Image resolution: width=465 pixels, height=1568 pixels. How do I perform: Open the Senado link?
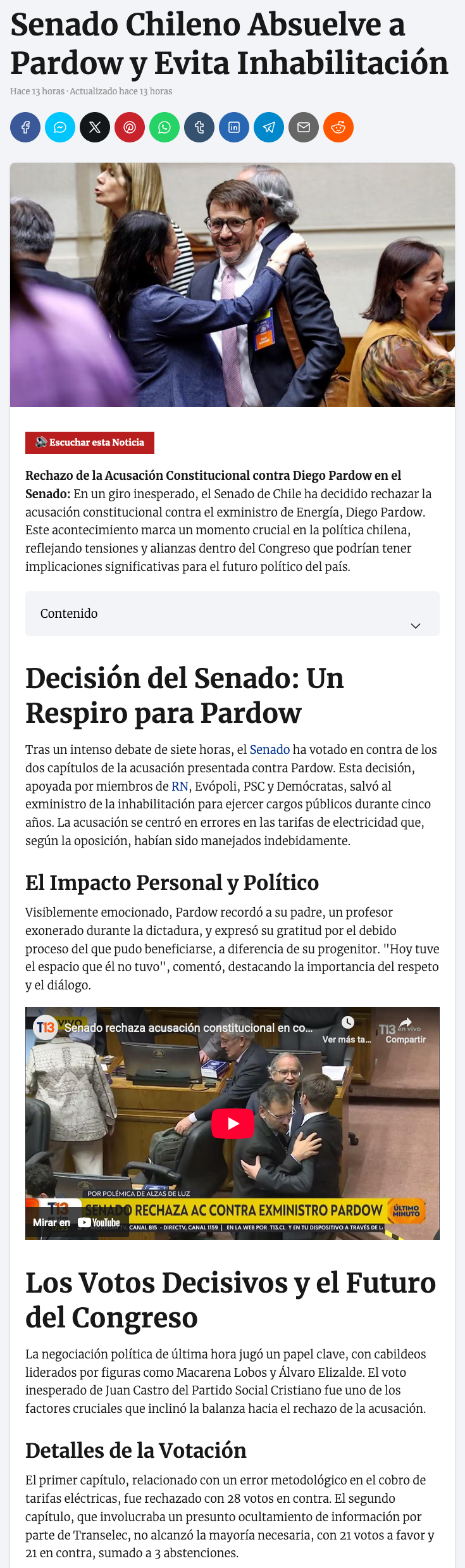coord(270,750)
